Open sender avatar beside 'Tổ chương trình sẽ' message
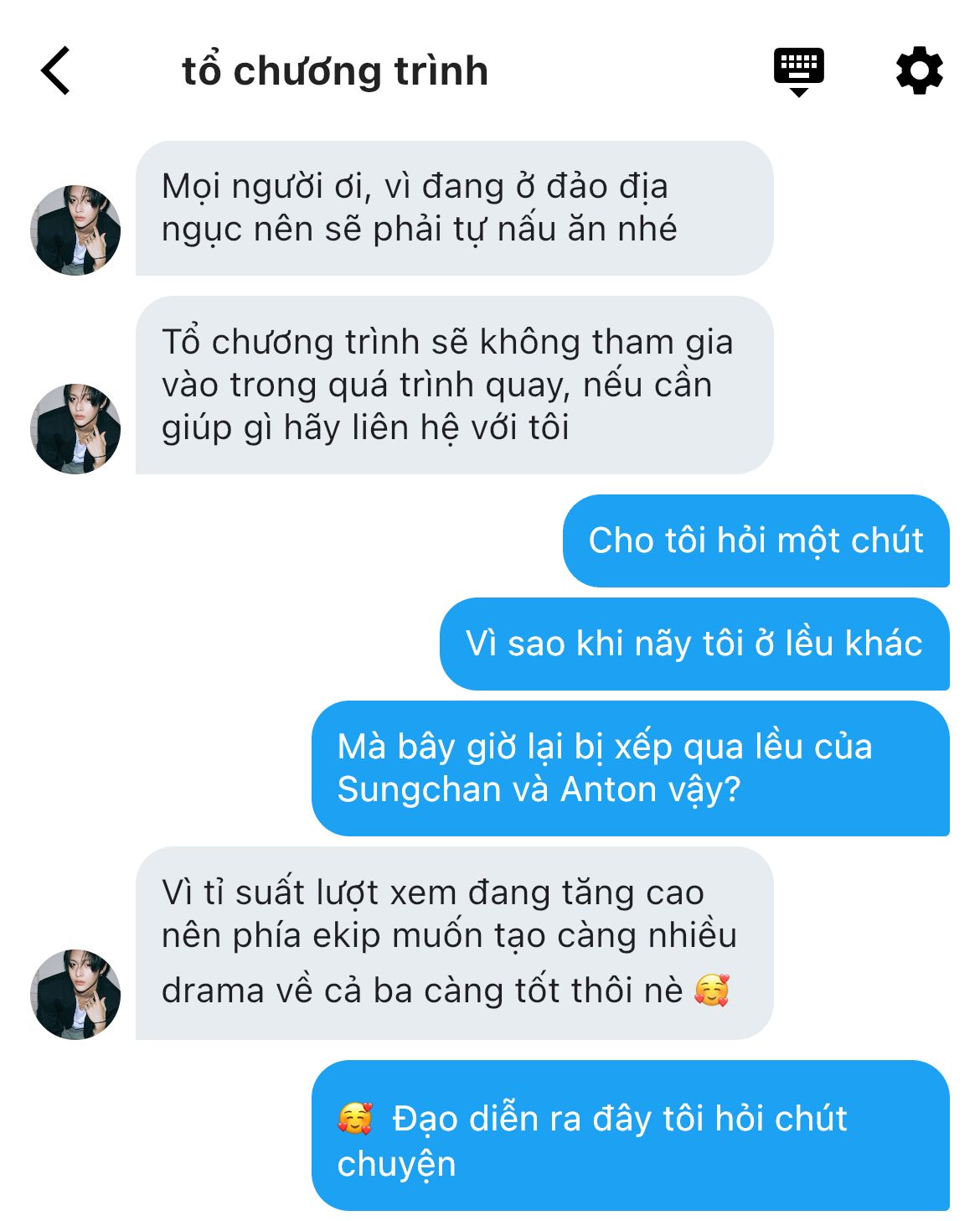This screenshot has height=1221, width=980. point(75,428)
